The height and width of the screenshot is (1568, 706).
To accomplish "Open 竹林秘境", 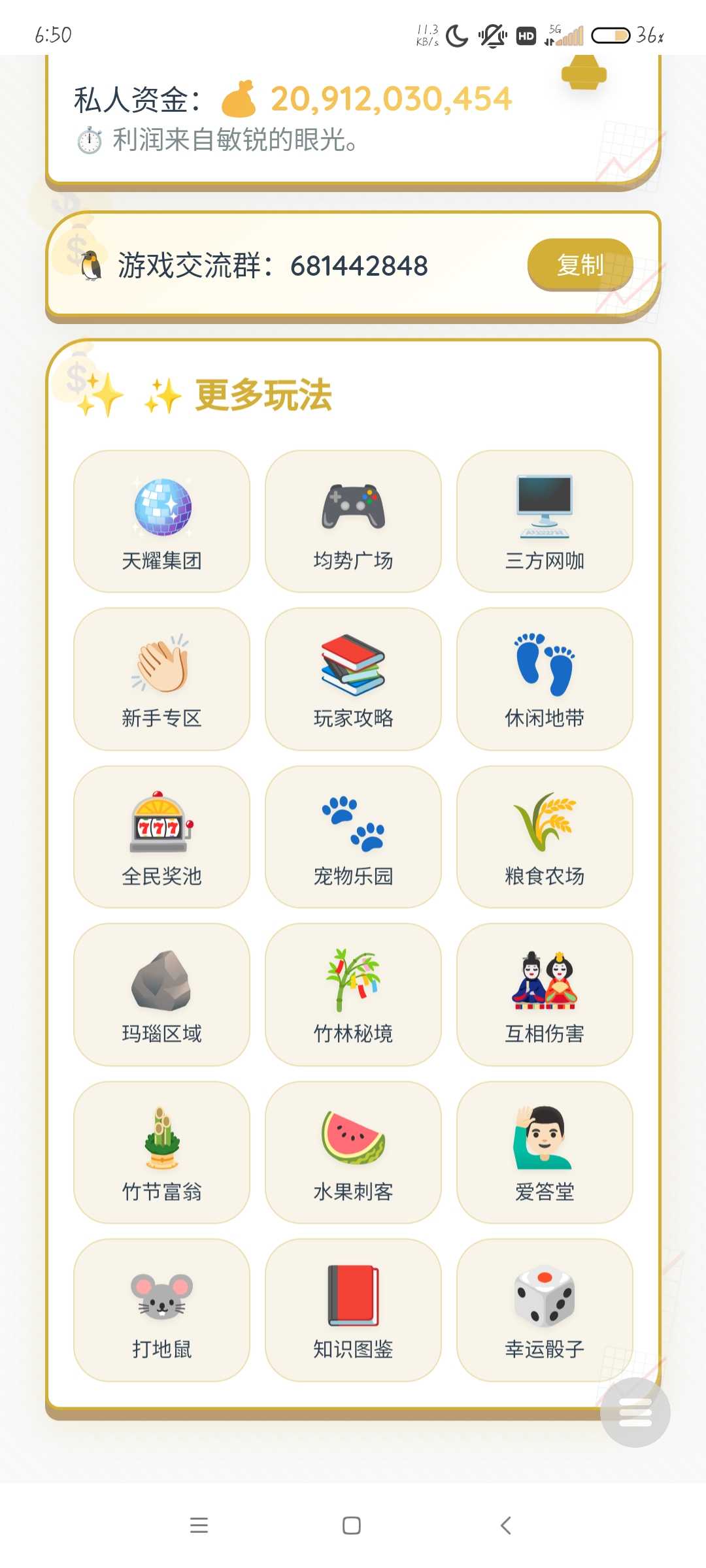I will pyautogui.click(x=353, y=994).
